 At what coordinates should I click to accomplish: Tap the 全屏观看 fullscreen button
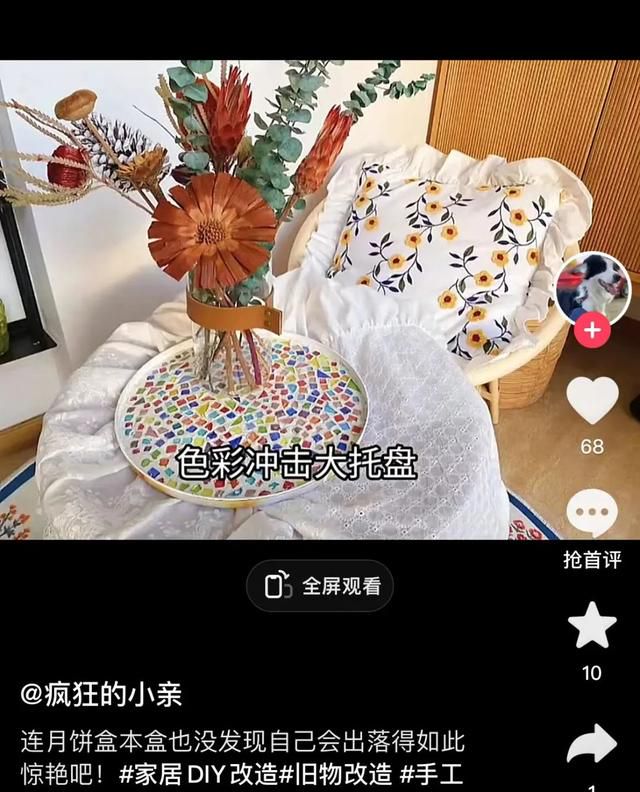coord(321,586)
